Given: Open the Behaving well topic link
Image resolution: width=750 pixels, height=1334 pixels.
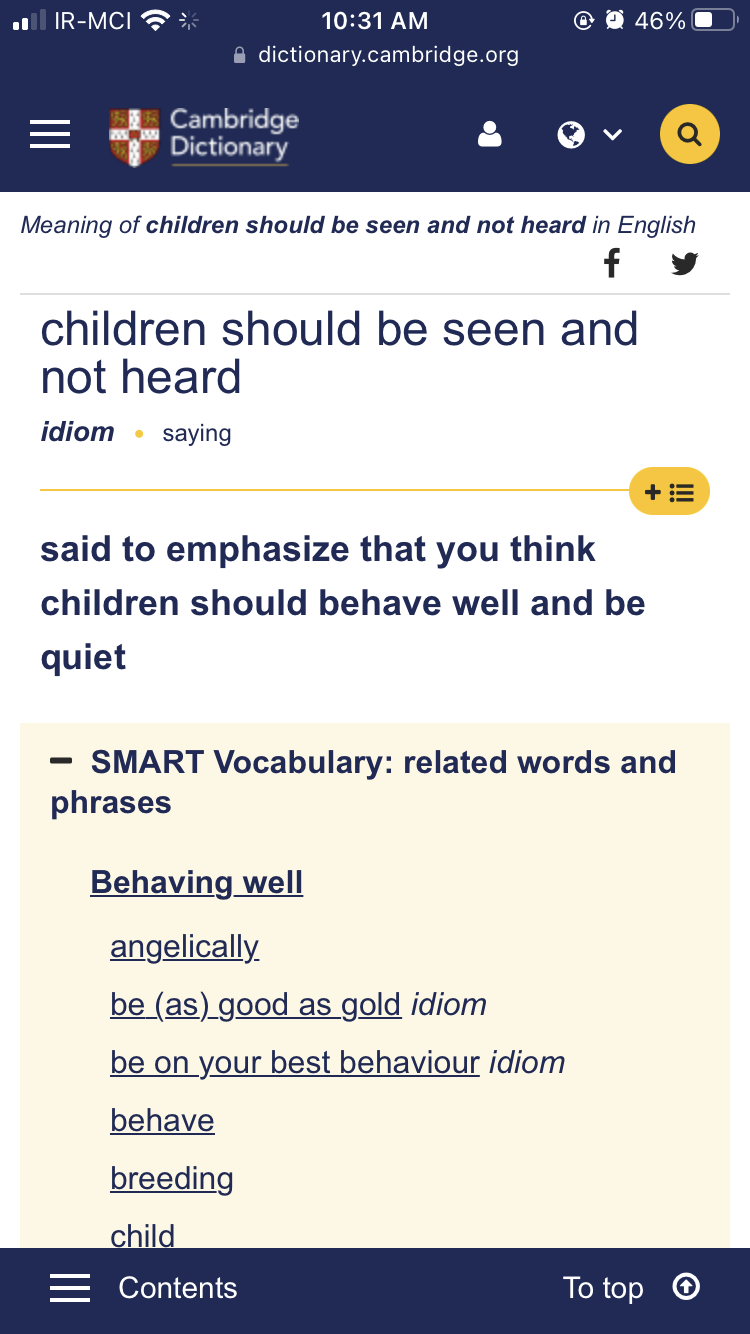Looking at the screenshot, I should point(197,883).
